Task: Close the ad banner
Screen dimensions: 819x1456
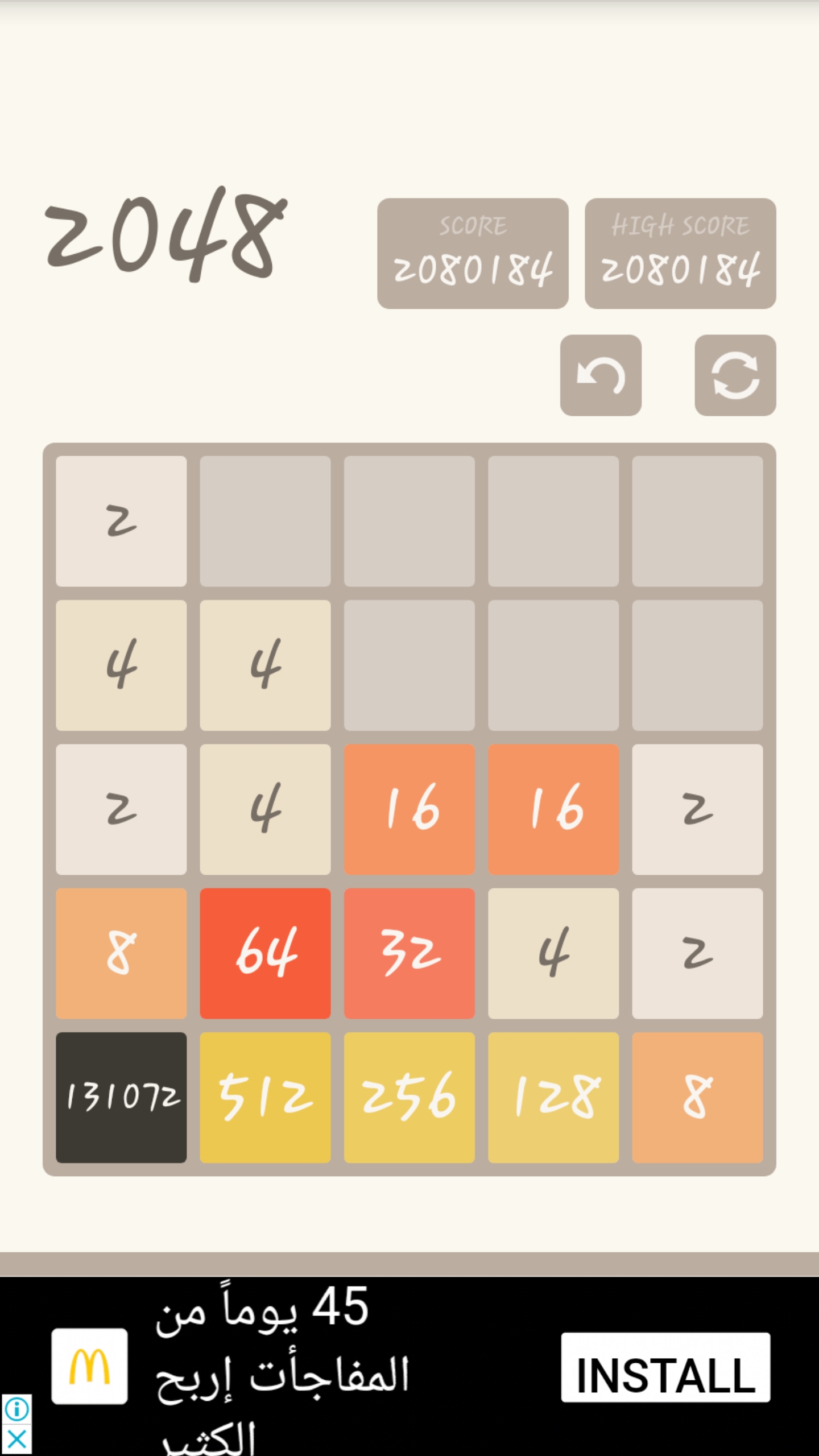Action: pos(16,1441)
